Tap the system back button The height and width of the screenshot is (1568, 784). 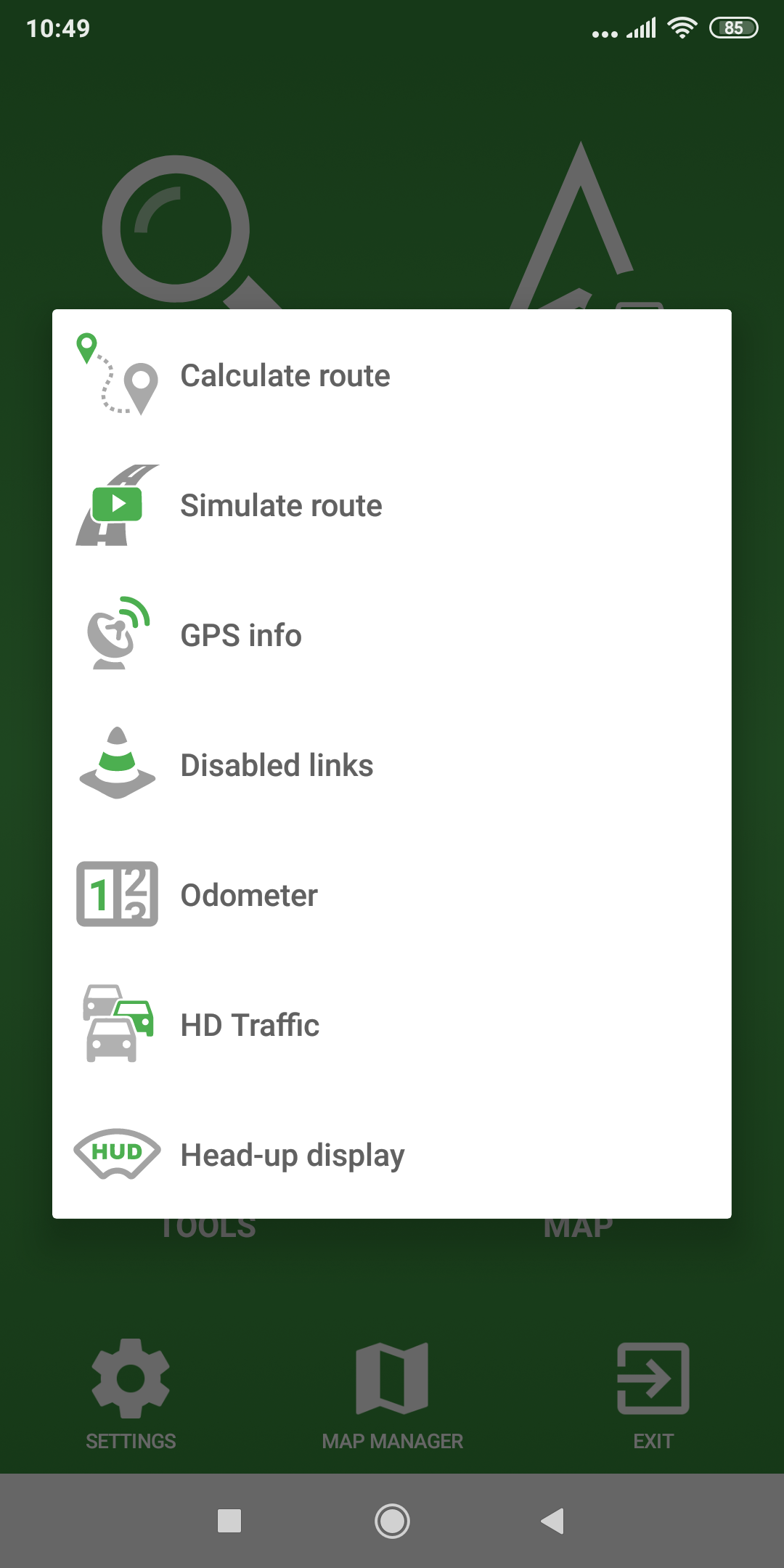(x=553, y=1521)
